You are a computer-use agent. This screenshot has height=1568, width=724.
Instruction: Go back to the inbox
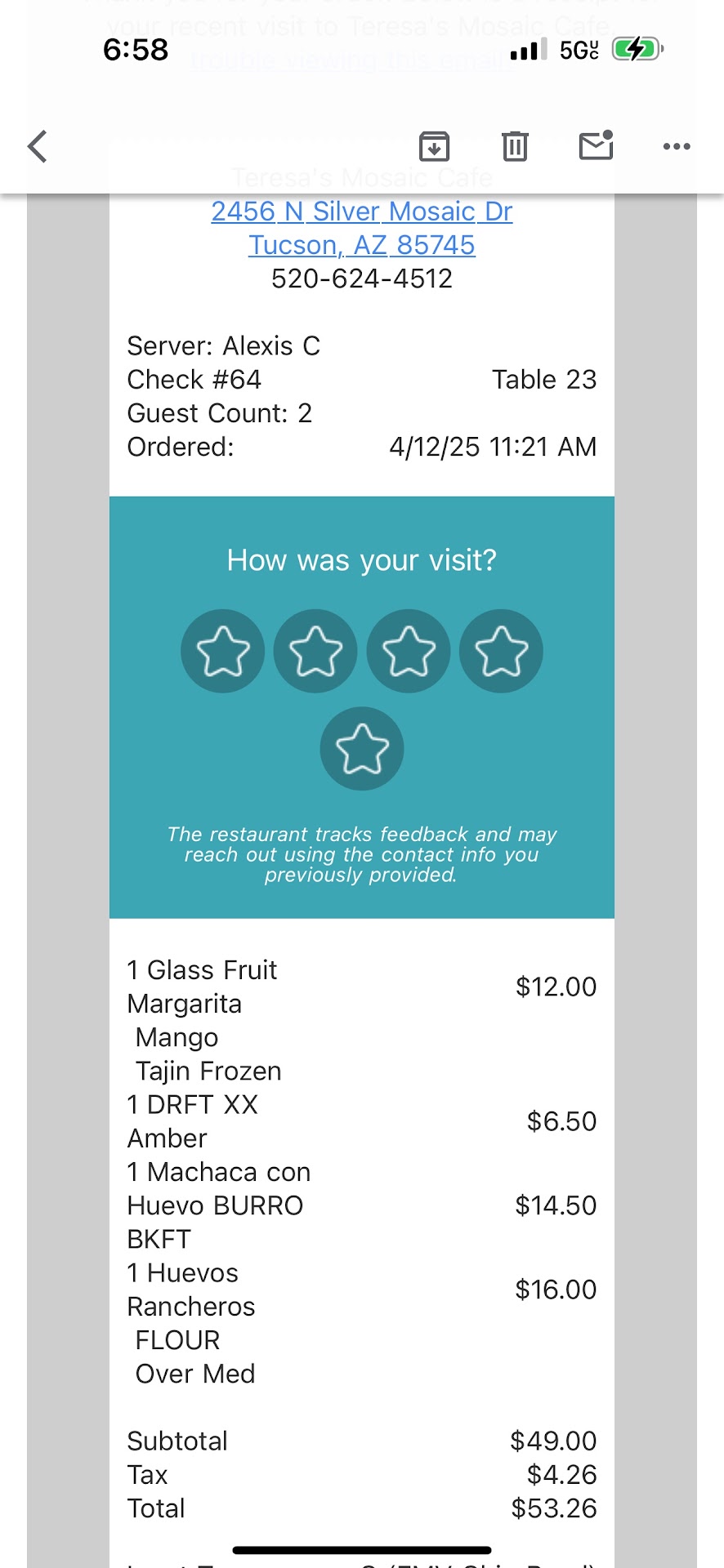tap(38, 147)
